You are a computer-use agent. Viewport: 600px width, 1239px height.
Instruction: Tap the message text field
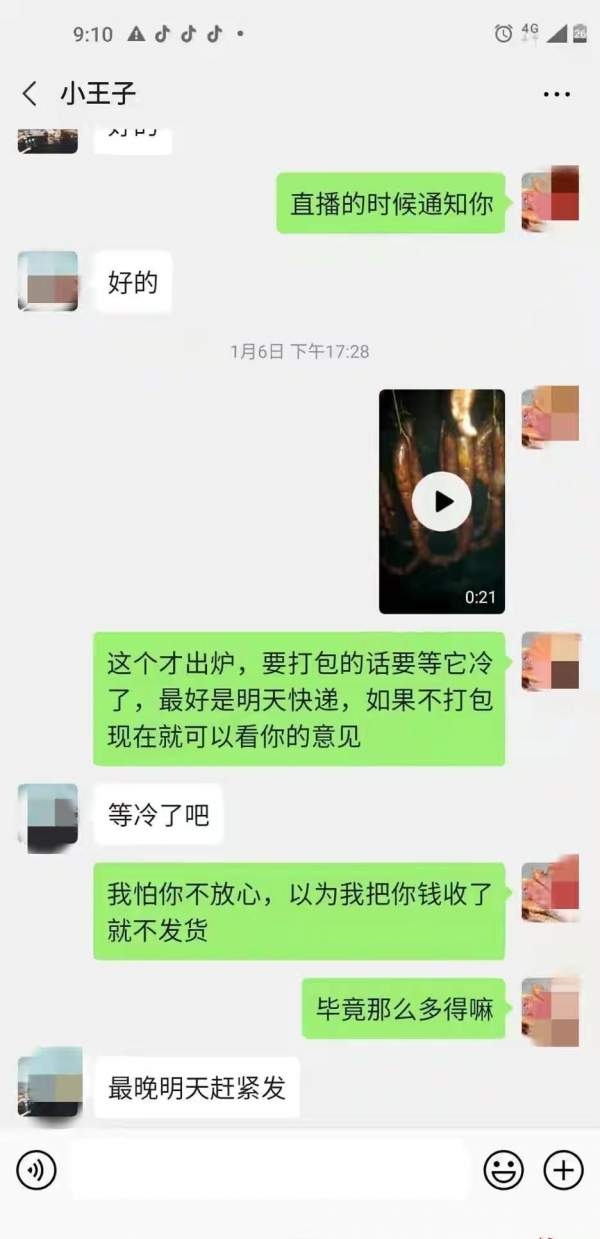click(x=270, y=1169)
